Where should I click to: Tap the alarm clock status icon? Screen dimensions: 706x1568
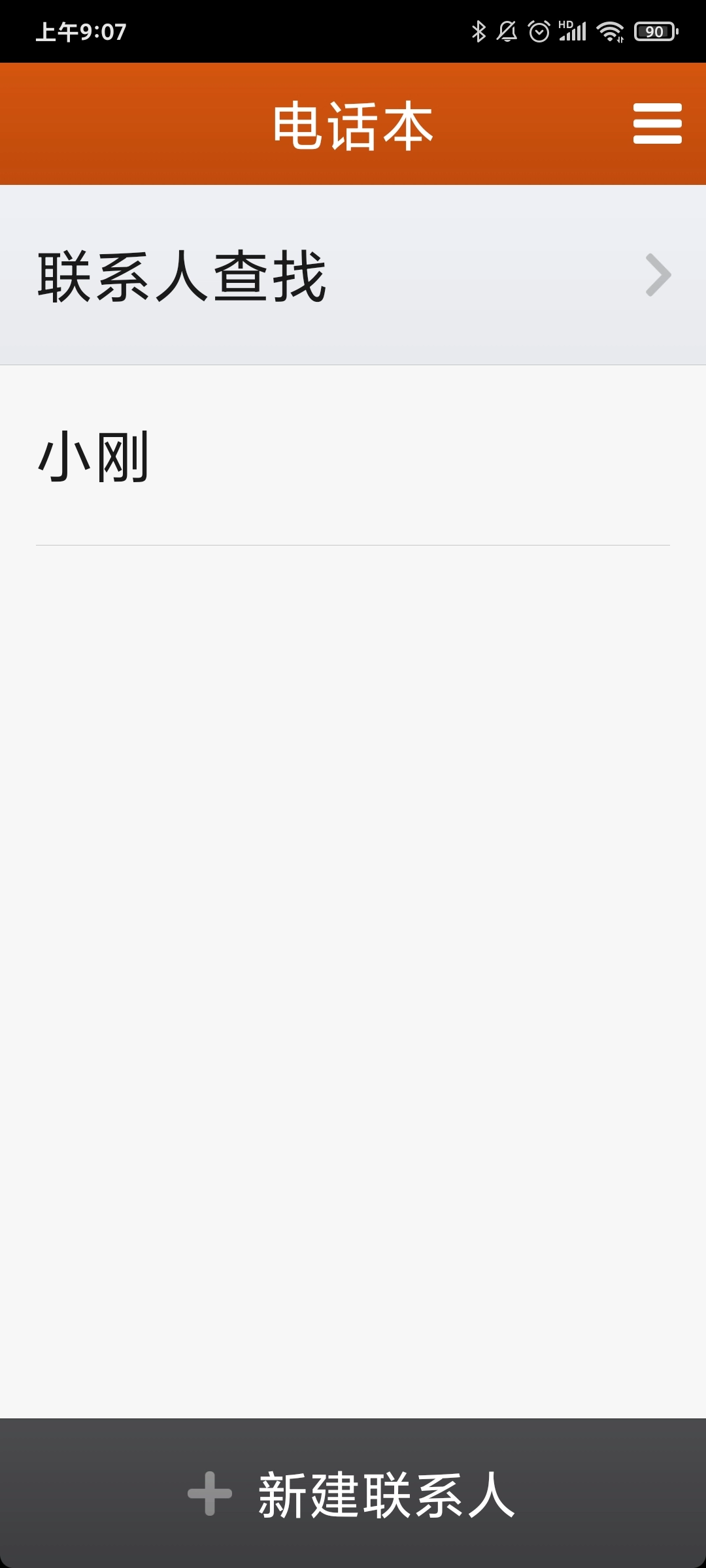538,31
